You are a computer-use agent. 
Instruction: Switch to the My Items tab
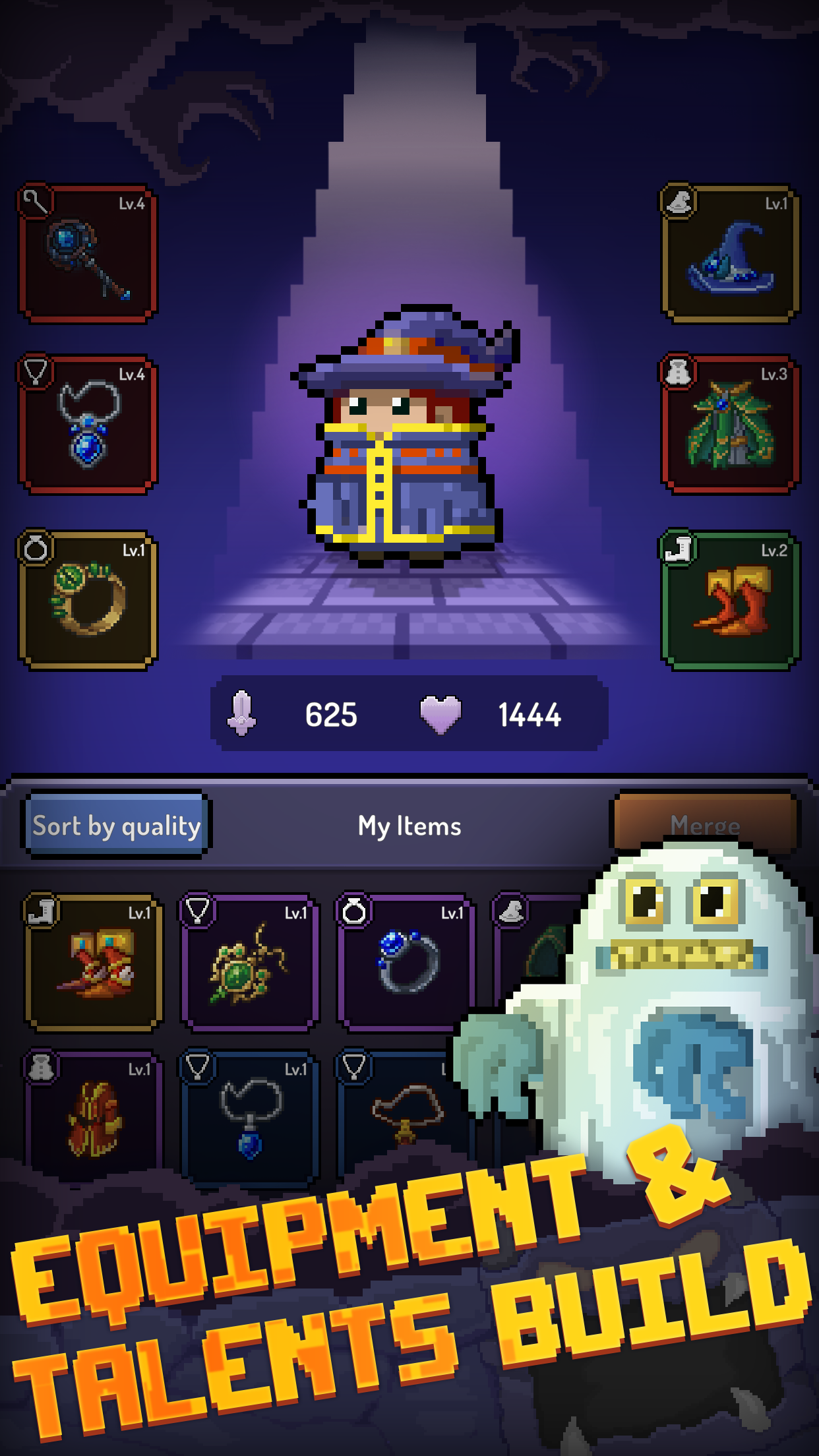[x=409, y=824]
